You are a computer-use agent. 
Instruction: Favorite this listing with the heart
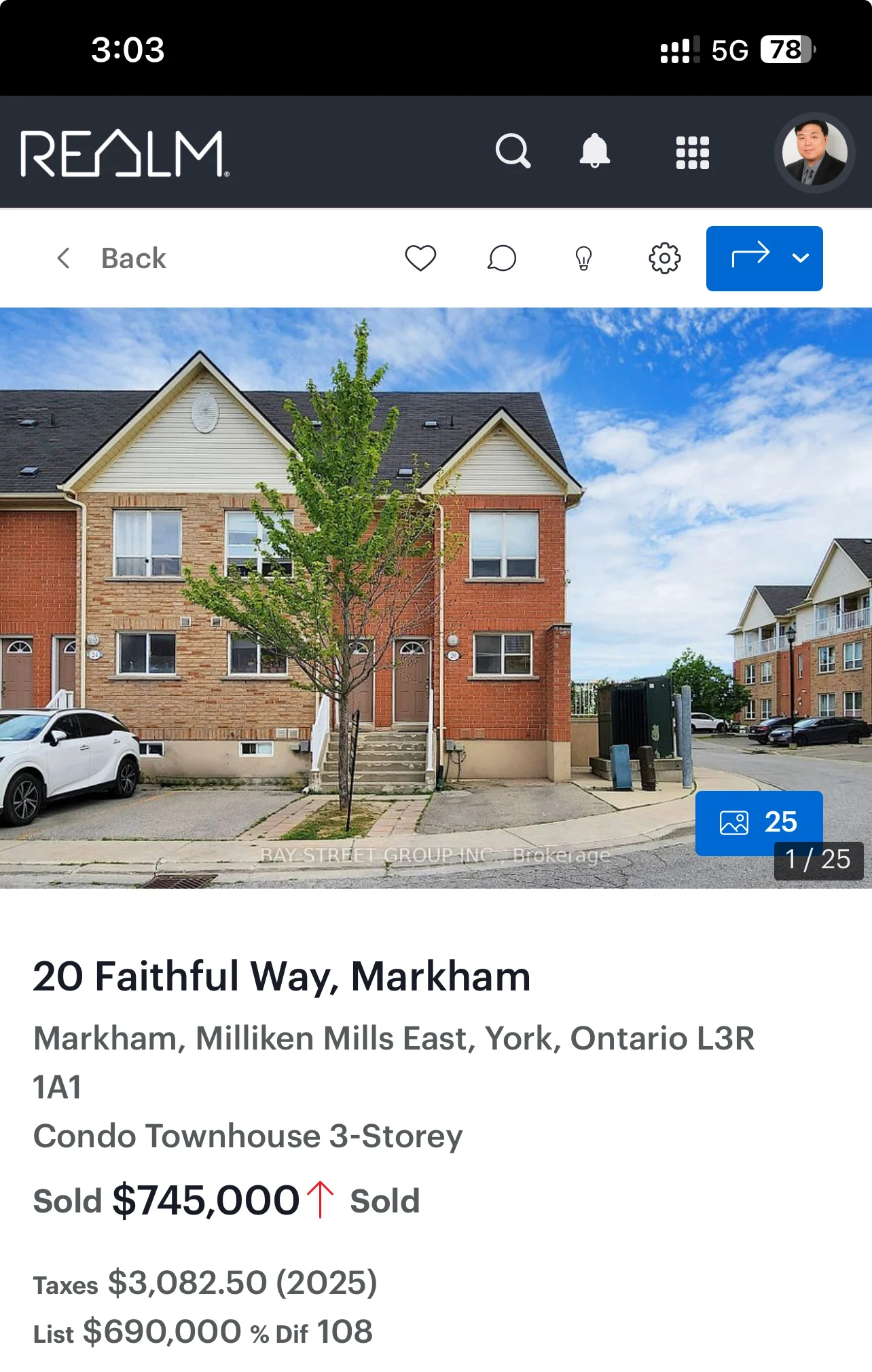pyautogui.click(x=420, y=258)
